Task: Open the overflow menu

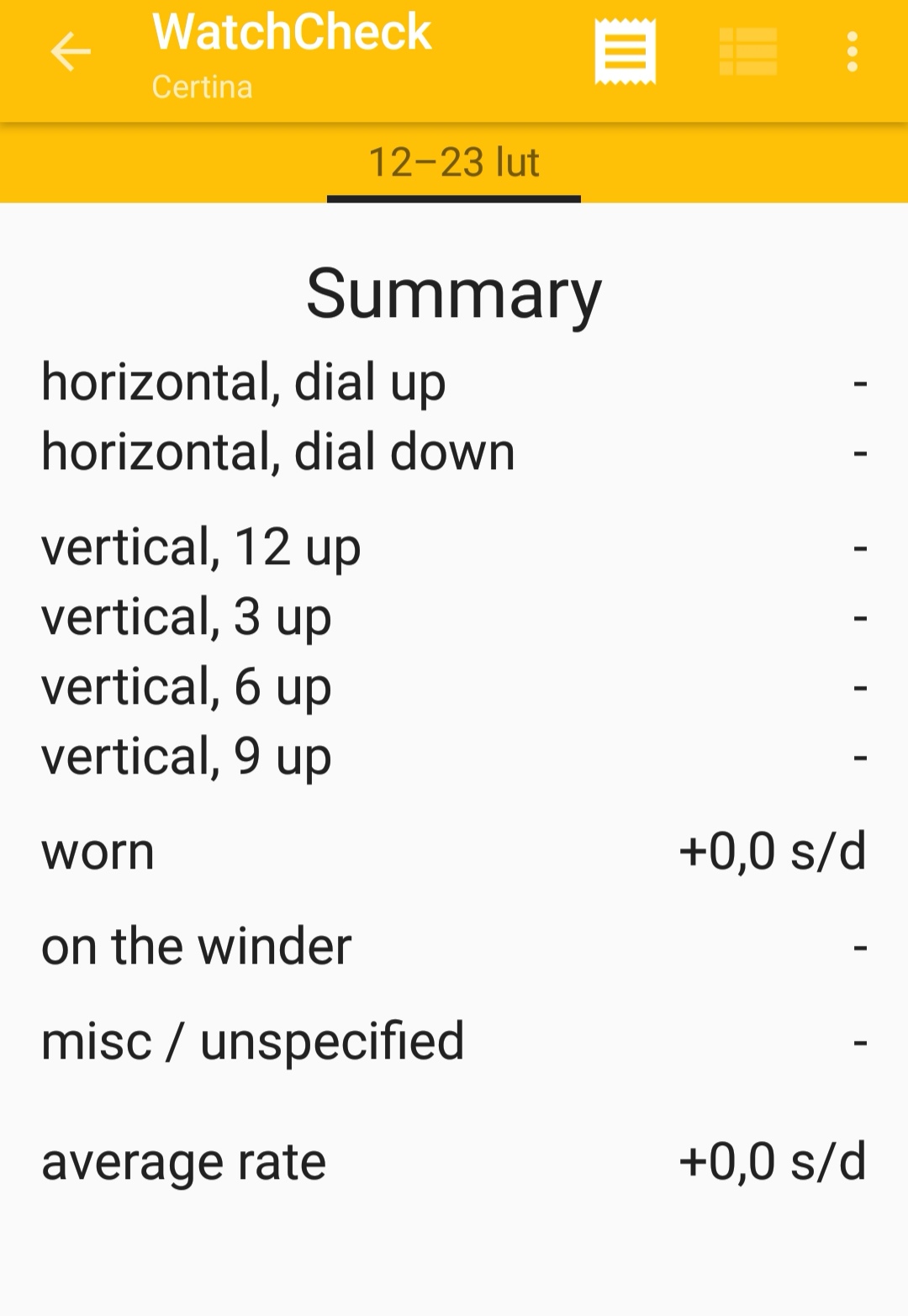Action: tap(852, 53)
